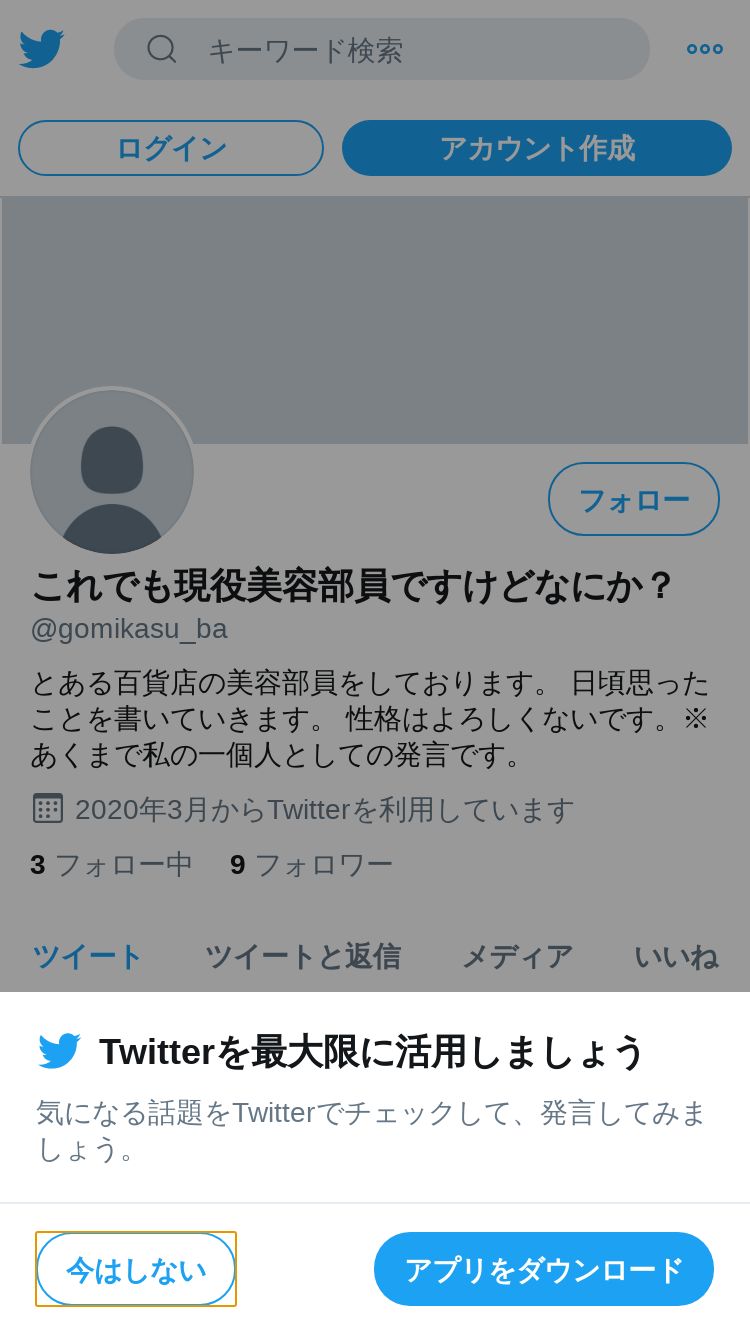This screenshot has width=750, height=1334.
Task: Switch to the メディア tab
Action: coord(517,957)
